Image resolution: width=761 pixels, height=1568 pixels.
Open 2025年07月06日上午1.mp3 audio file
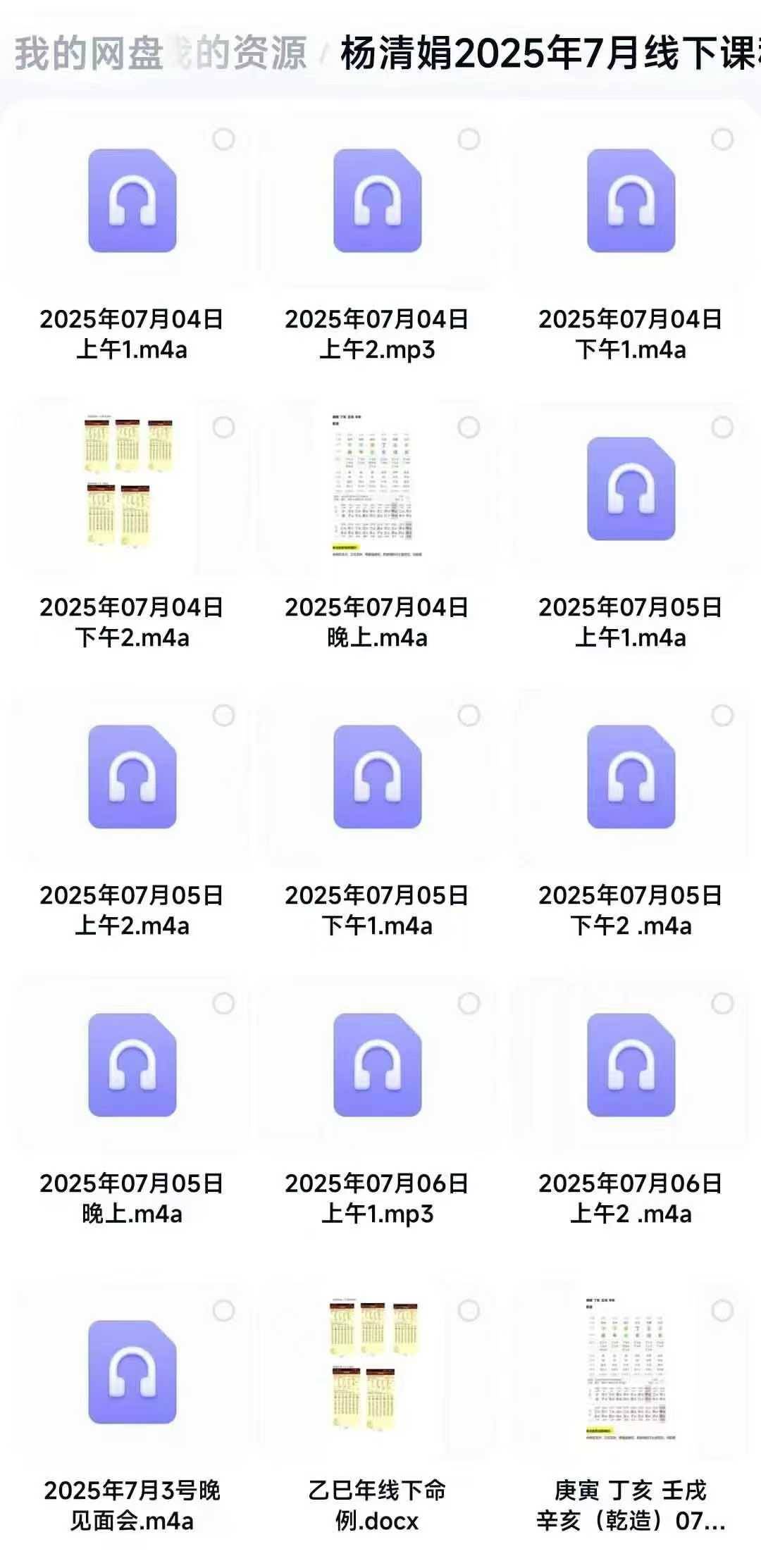(377, 1065)
